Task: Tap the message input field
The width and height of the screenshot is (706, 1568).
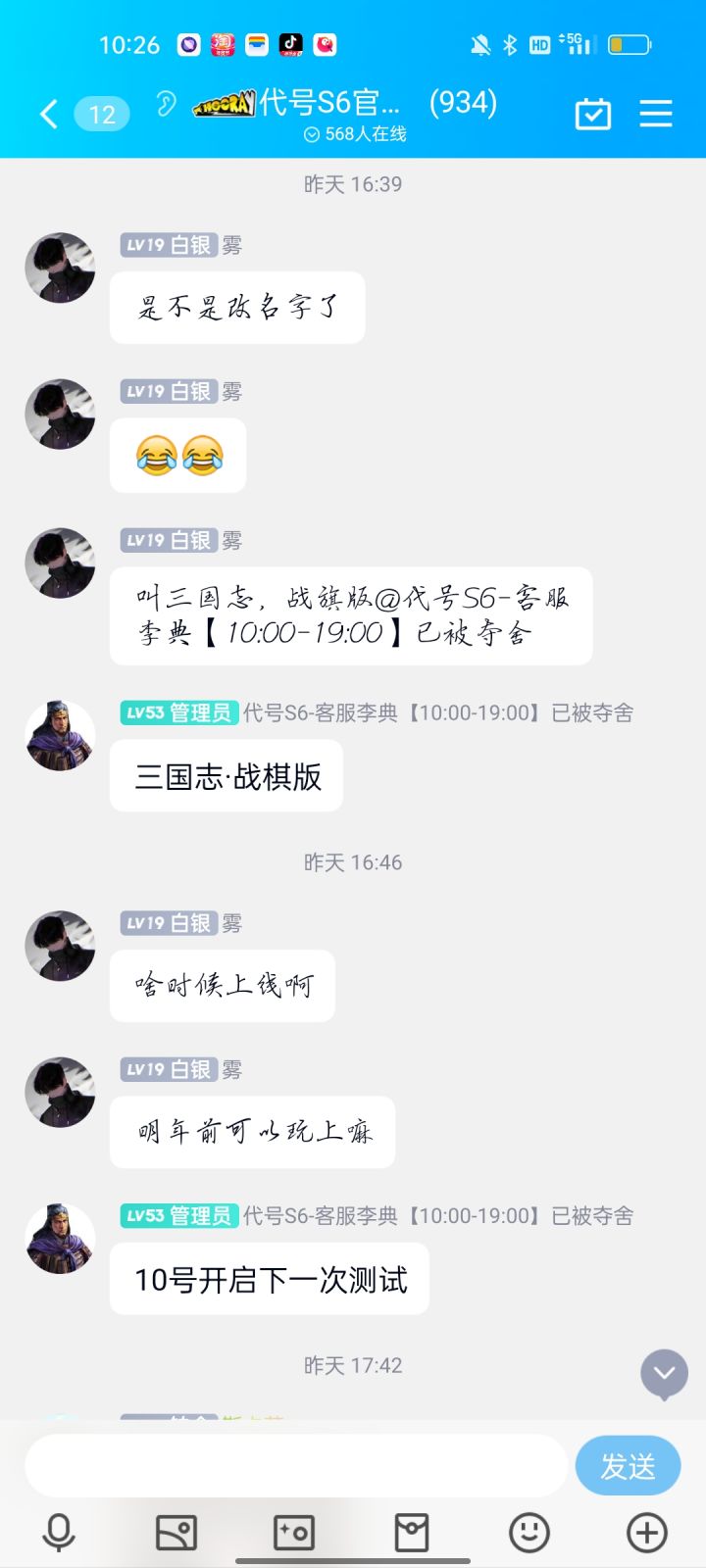Action: click(x=294, y=1464)
